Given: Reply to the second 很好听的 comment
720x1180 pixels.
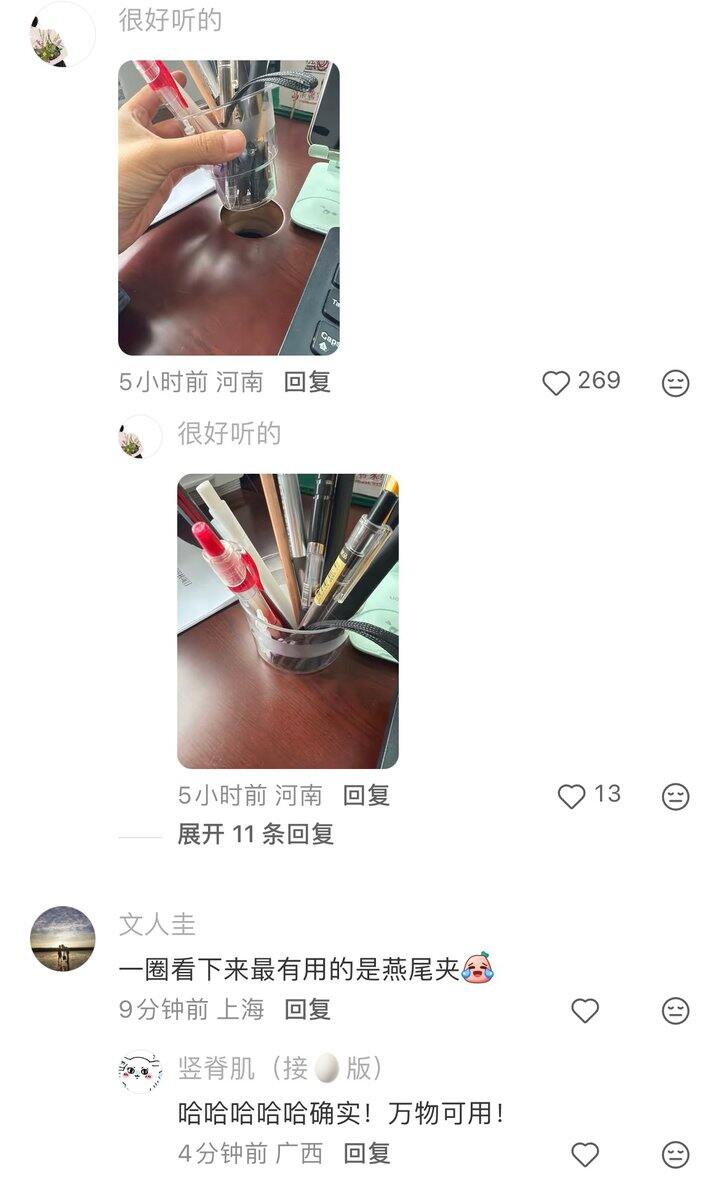Looking at the screenshot, I should click(366, 796).
